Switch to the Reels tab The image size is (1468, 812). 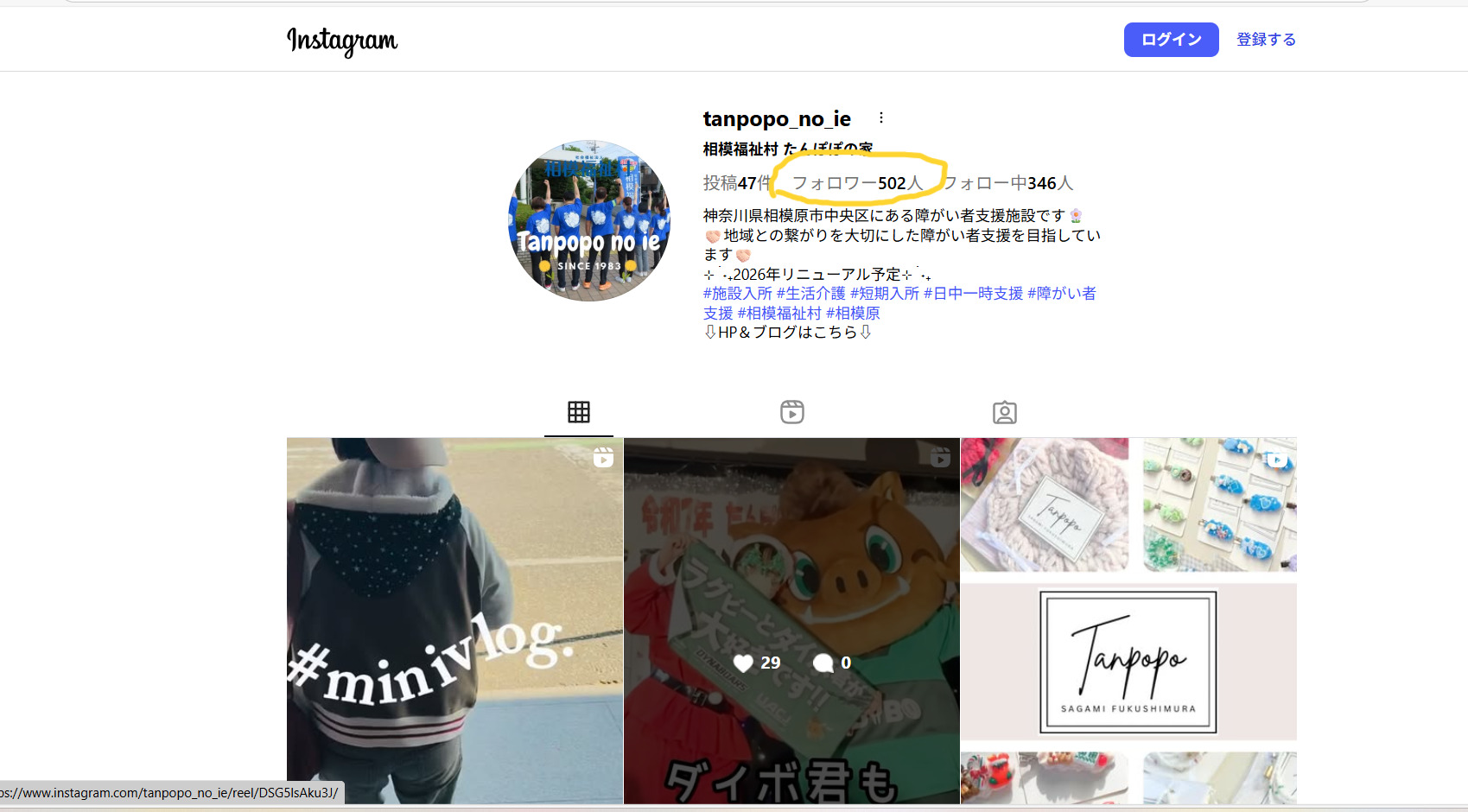pyautogui.click(x=791, y=413)
